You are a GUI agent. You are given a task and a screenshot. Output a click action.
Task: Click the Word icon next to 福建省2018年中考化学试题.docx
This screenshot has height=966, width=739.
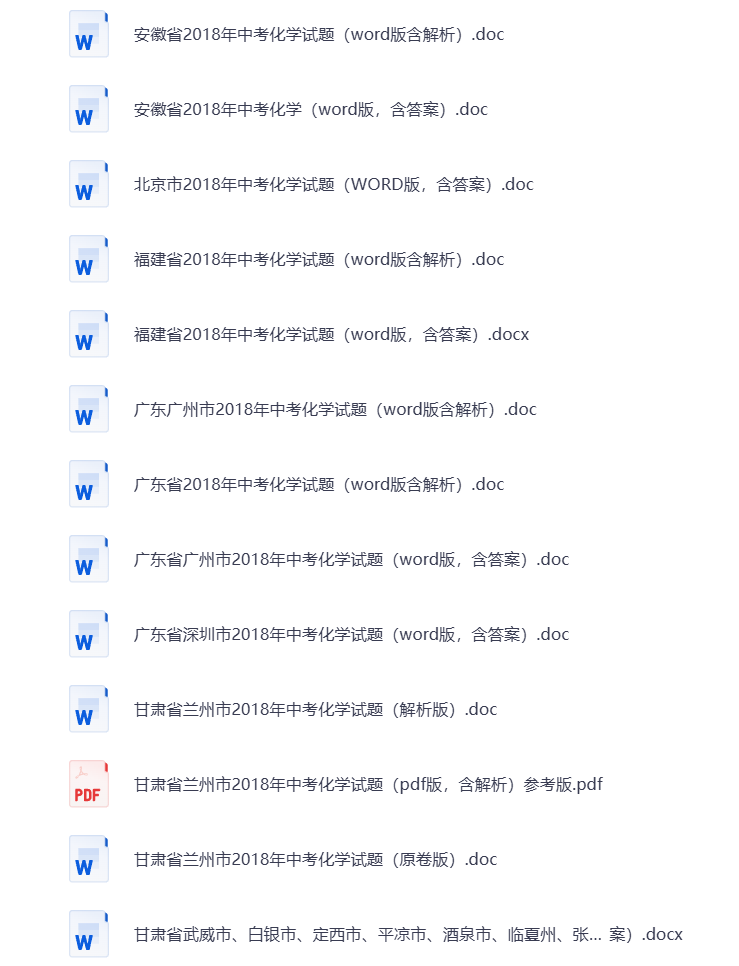point(88,333)
